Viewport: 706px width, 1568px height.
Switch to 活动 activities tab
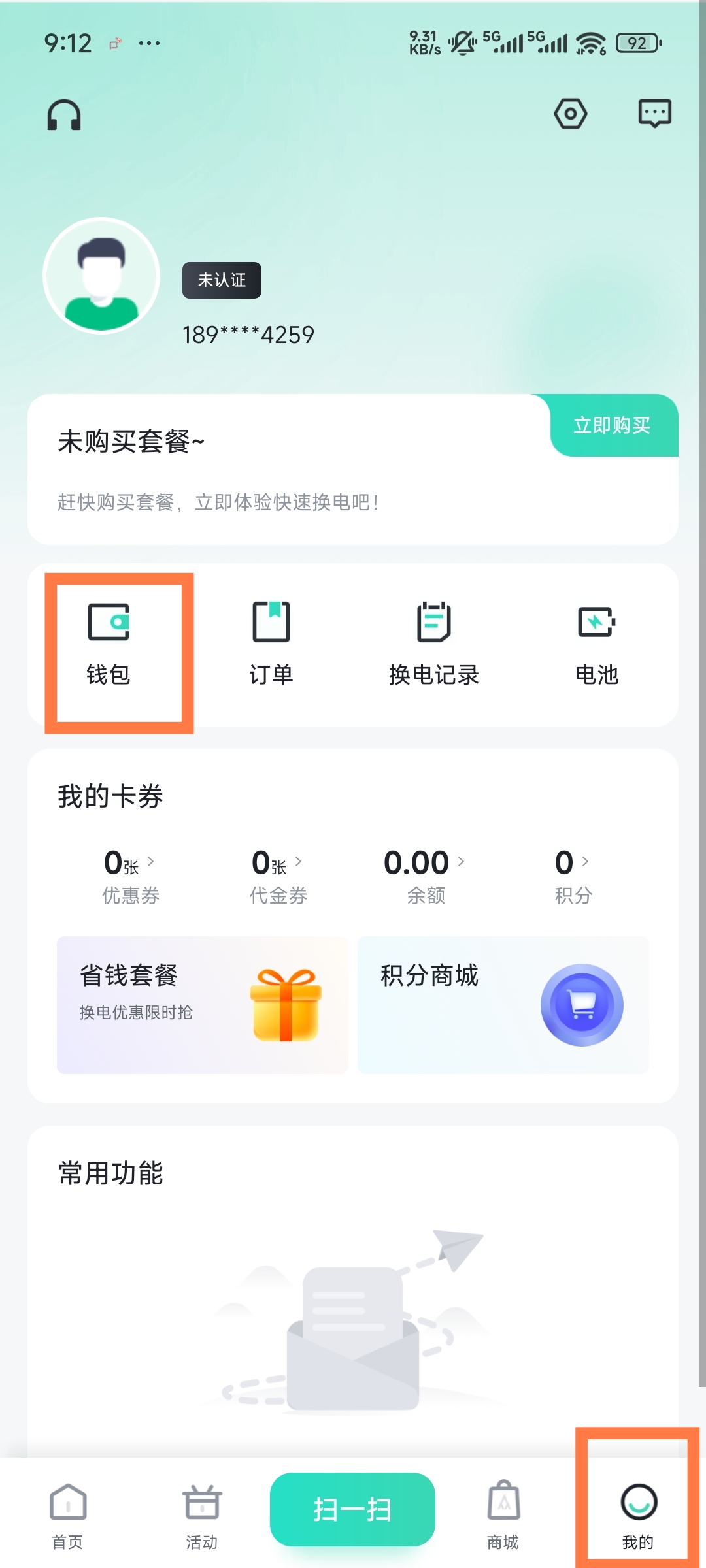coord(202,1516)
